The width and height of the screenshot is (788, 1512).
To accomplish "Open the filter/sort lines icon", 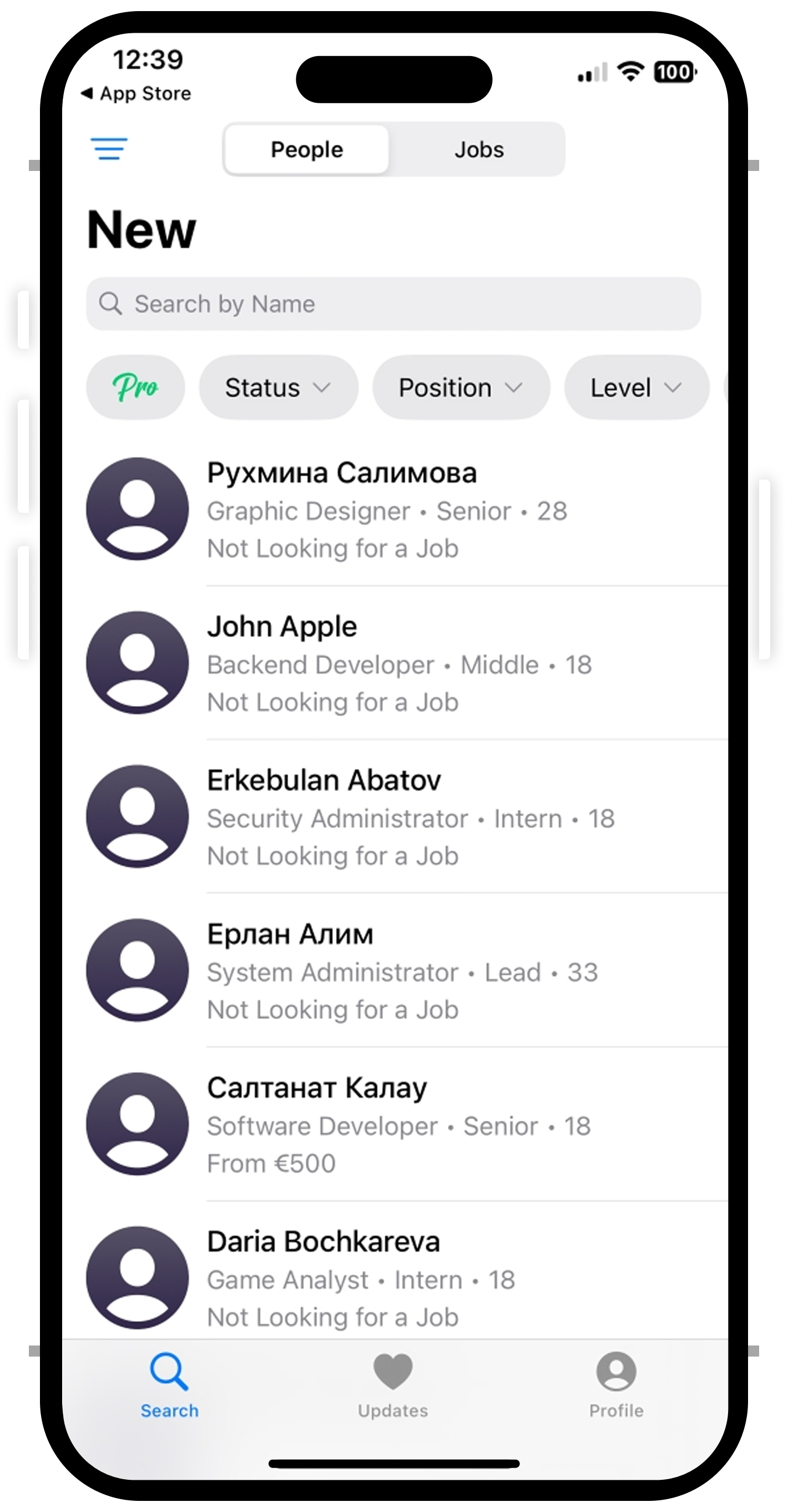I will click(x=109, y=149).
